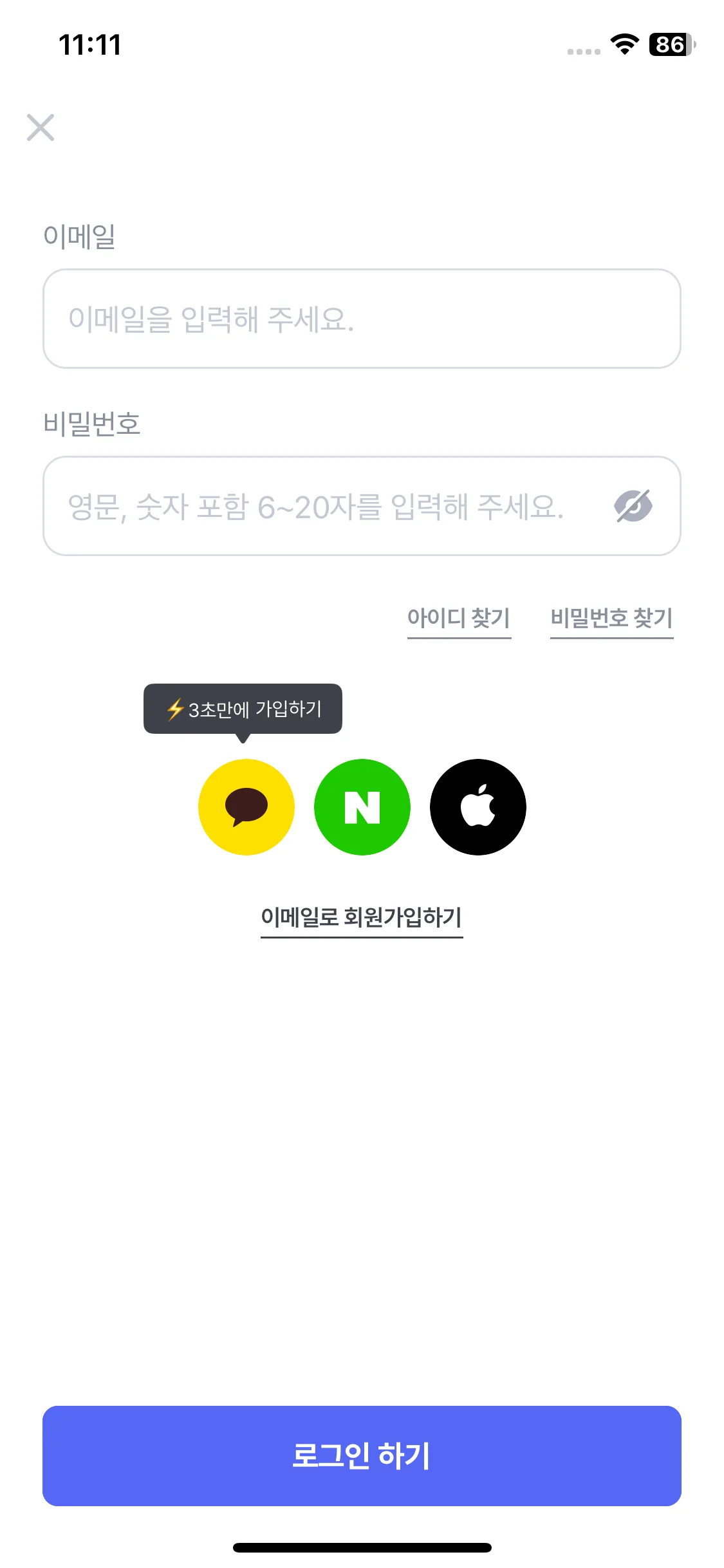Close the login screen with the X
This screenshot has height=1568, width=724.
pos(41,127)
